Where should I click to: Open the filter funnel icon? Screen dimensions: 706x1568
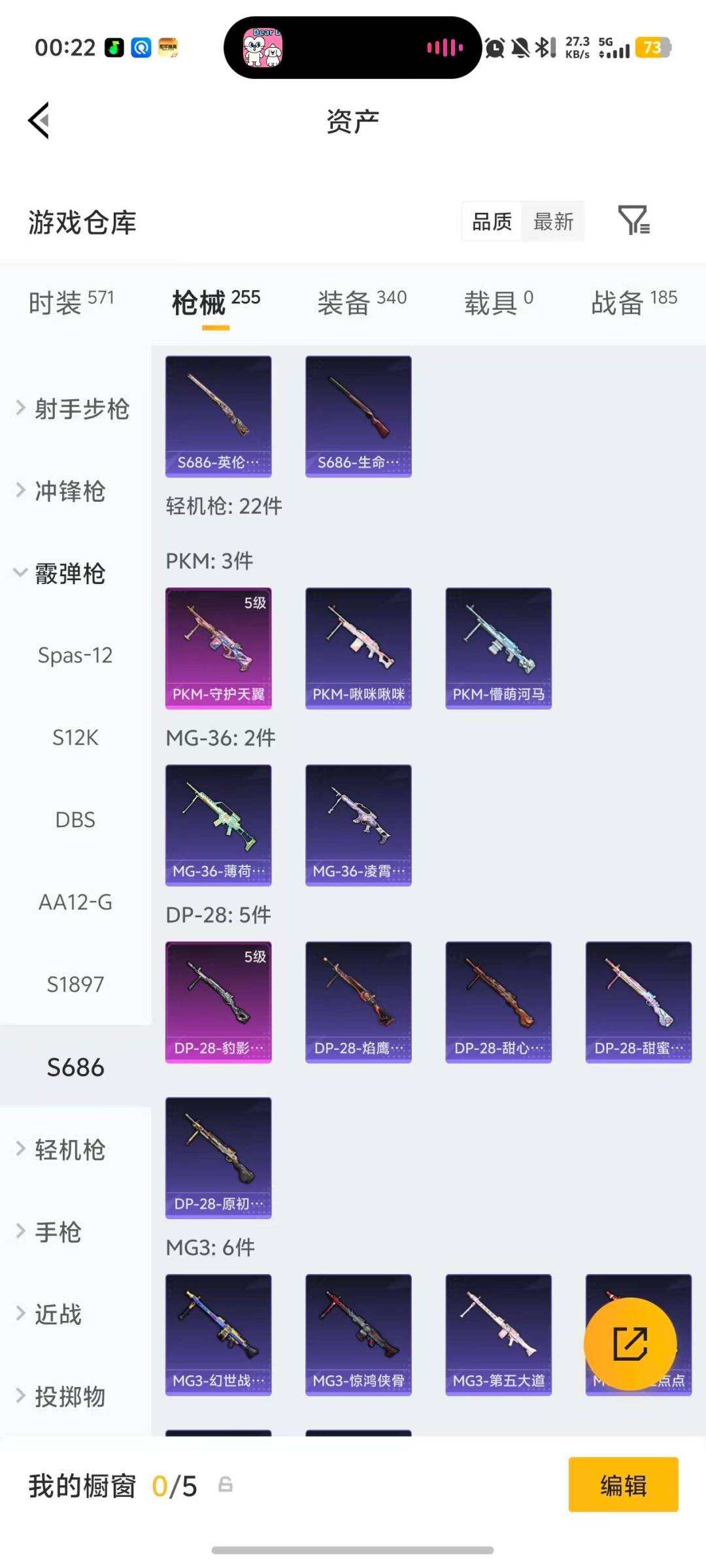633,221
